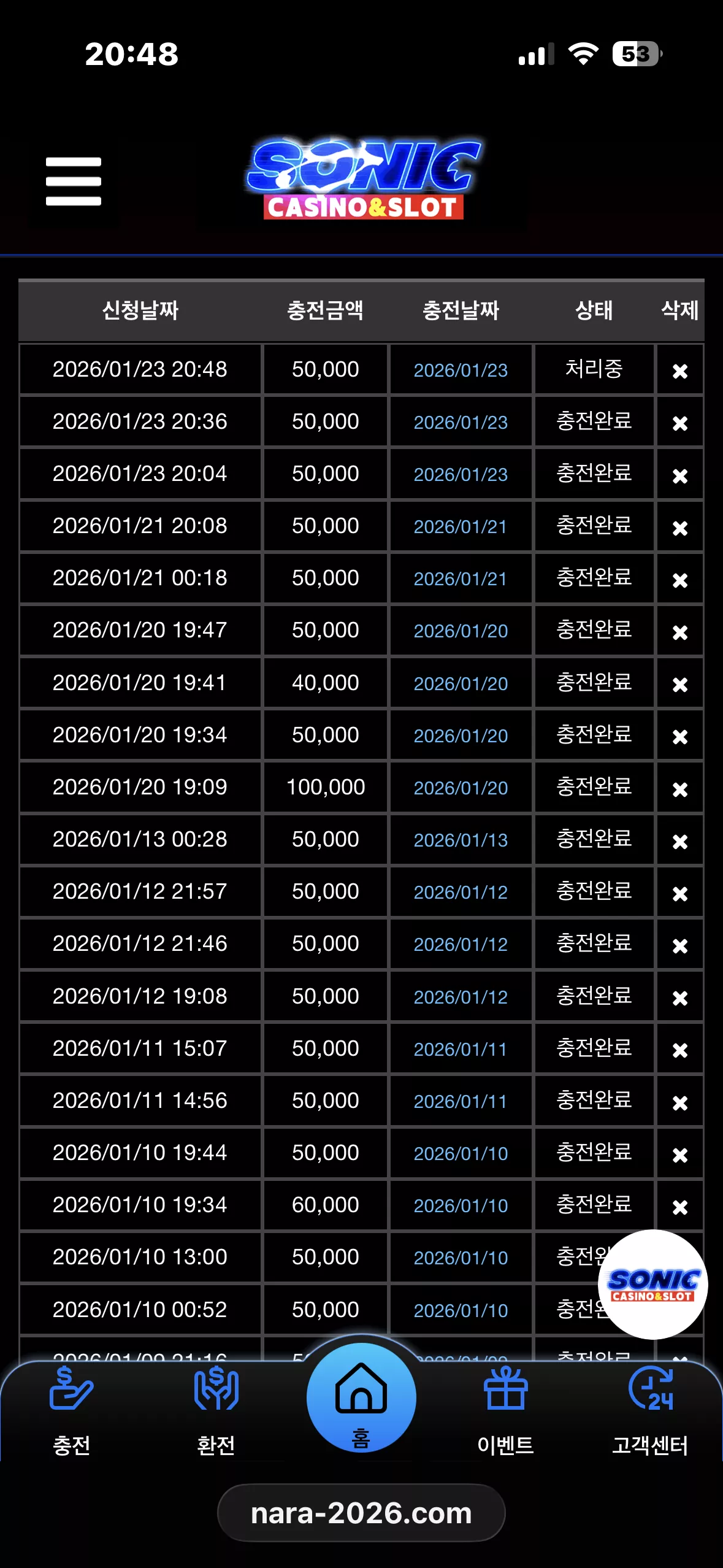Remove the 2026/01/21 00:18 entry
The image size is (723, 1568).
(680, 580)
